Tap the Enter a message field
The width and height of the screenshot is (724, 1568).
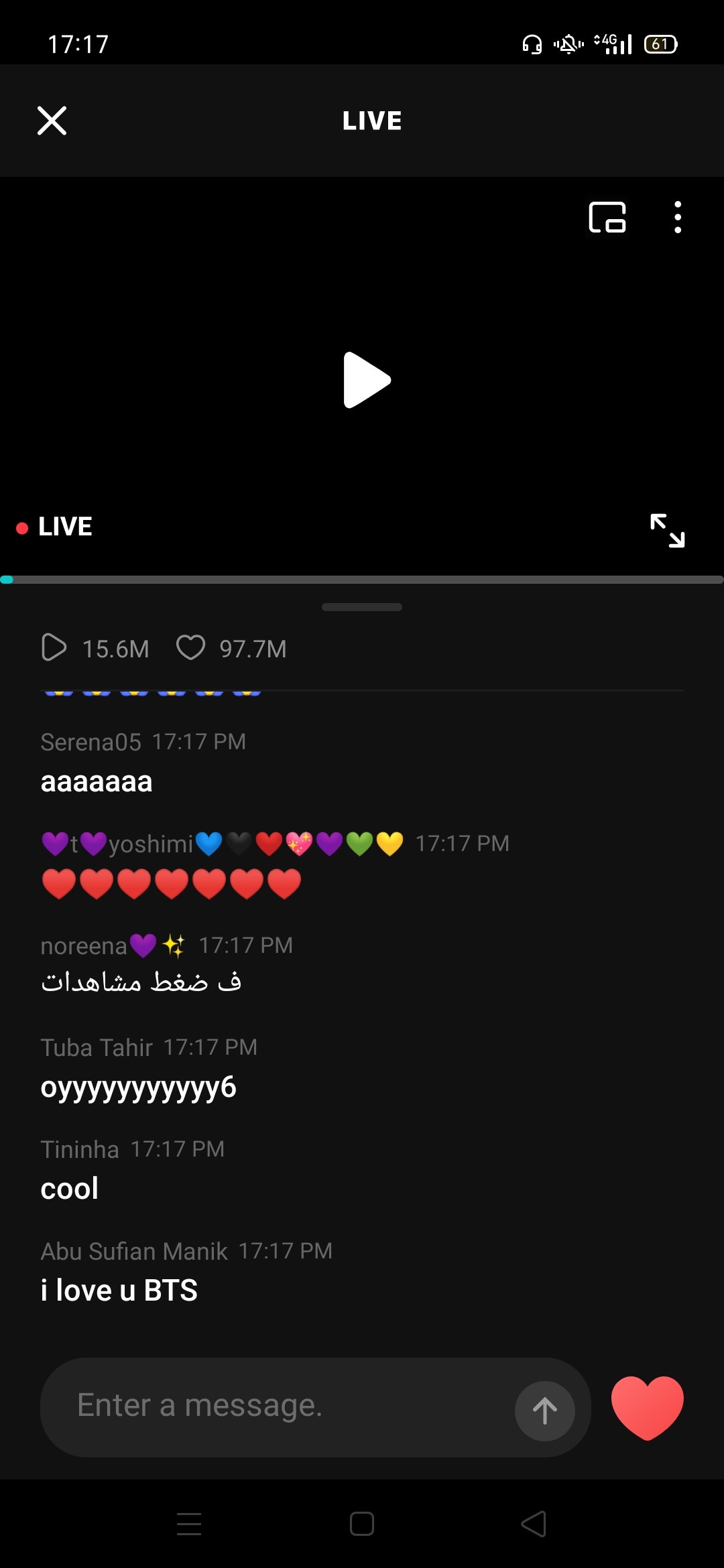(x=282, y=1406)
